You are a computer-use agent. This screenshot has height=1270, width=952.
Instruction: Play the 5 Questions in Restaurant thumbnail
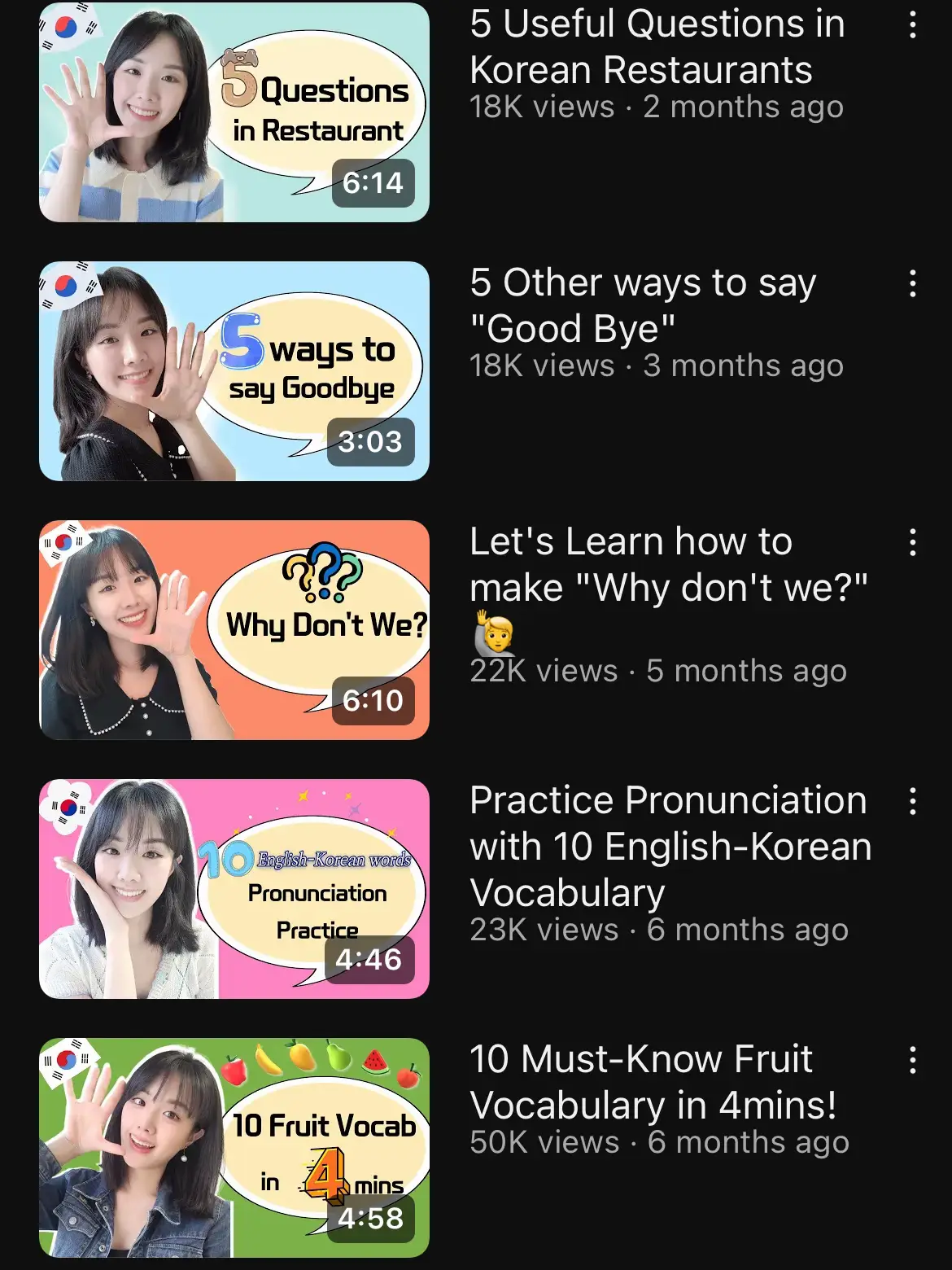tap(234, 112)
